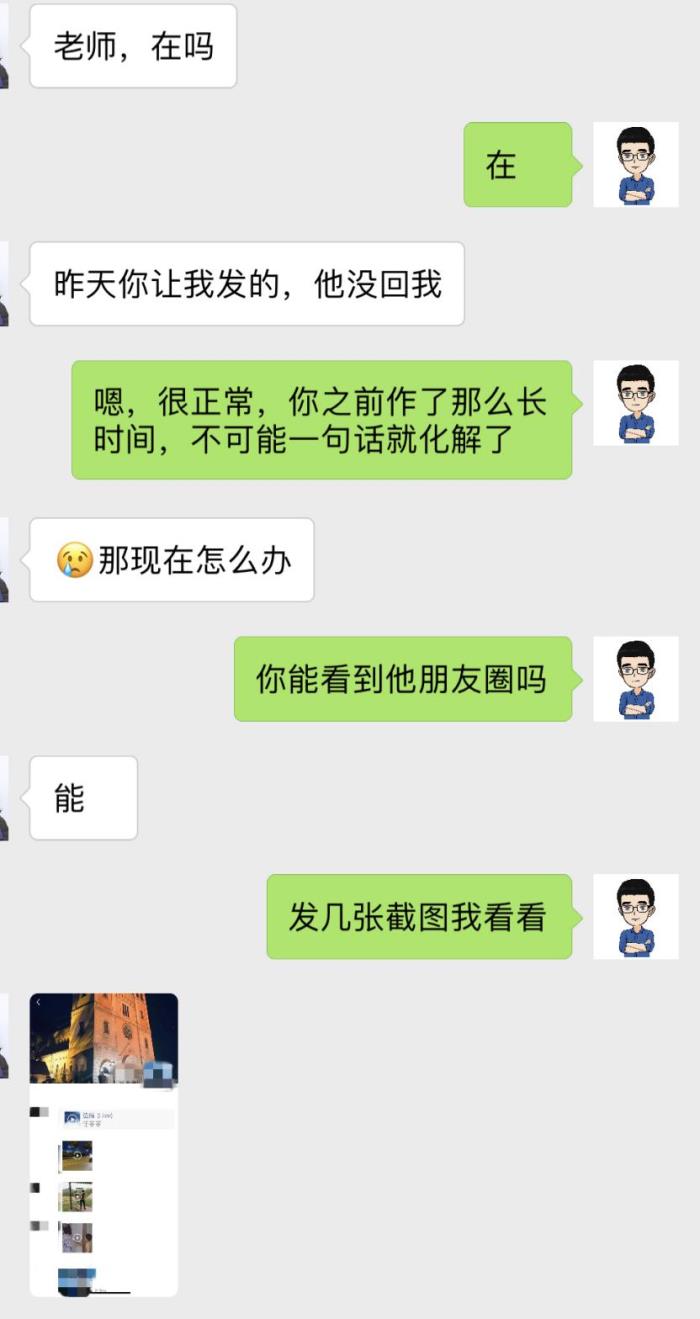Open profile from avatar beside '发几张截图我看看'
700x1319 pixels.
tap(635, 917)
